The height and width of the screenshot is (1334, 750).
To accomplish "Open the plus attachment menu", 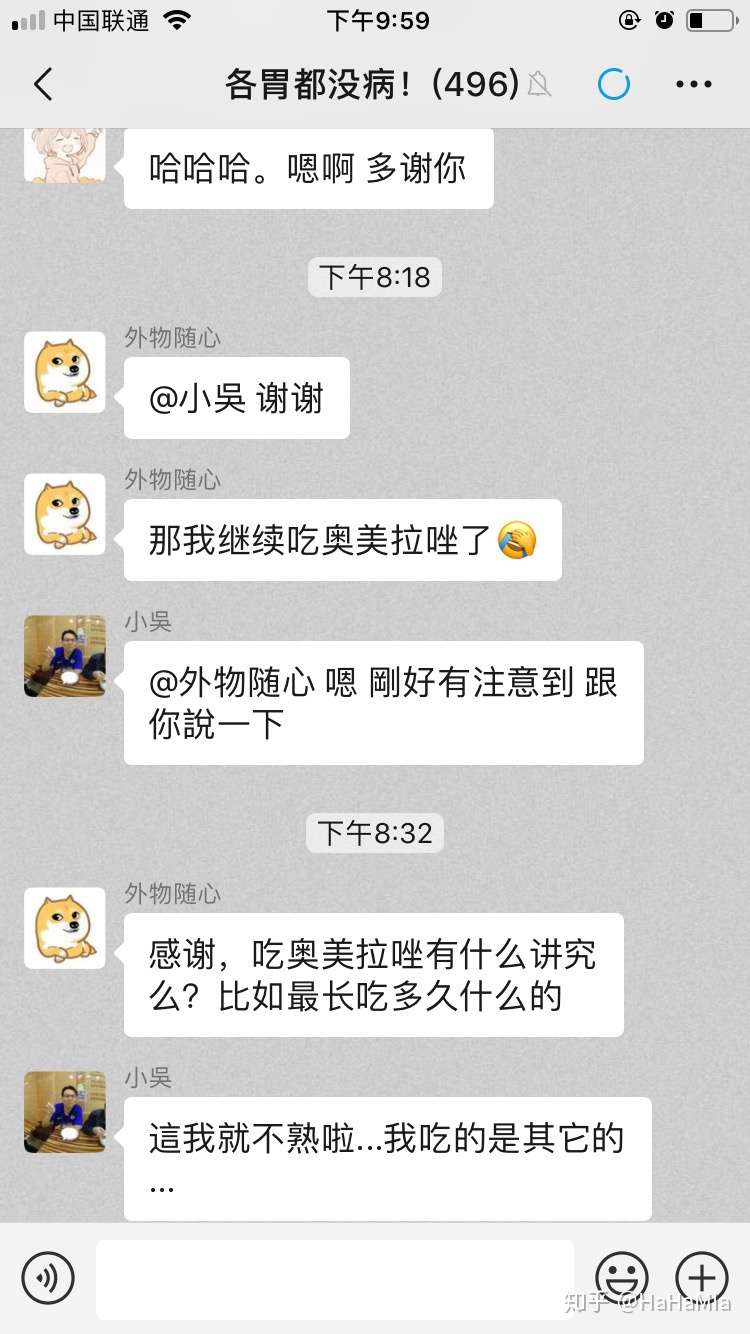I will (x=701, y=1277).
